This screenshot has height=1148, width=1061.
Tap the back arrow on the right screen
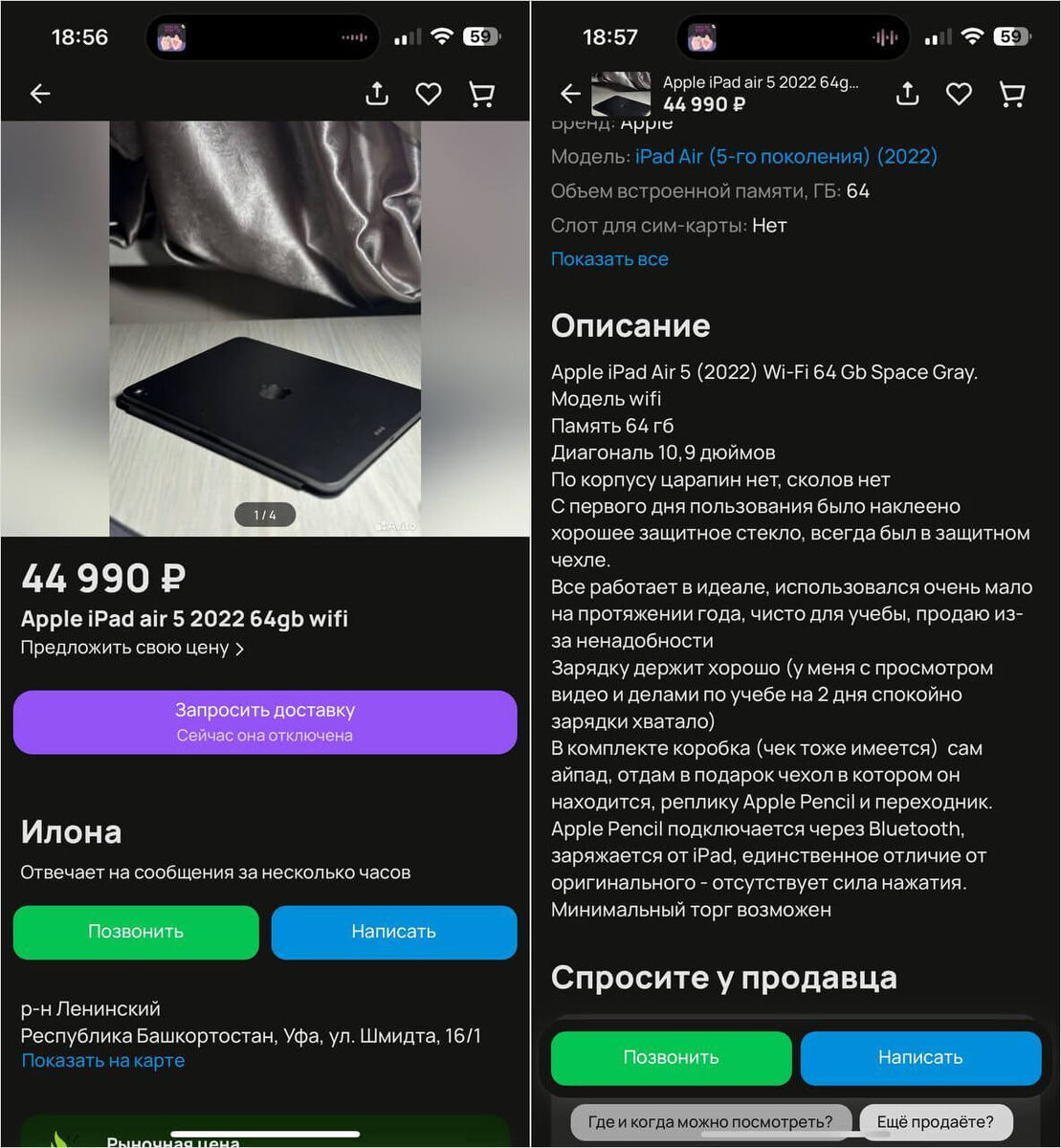point(570,94)
